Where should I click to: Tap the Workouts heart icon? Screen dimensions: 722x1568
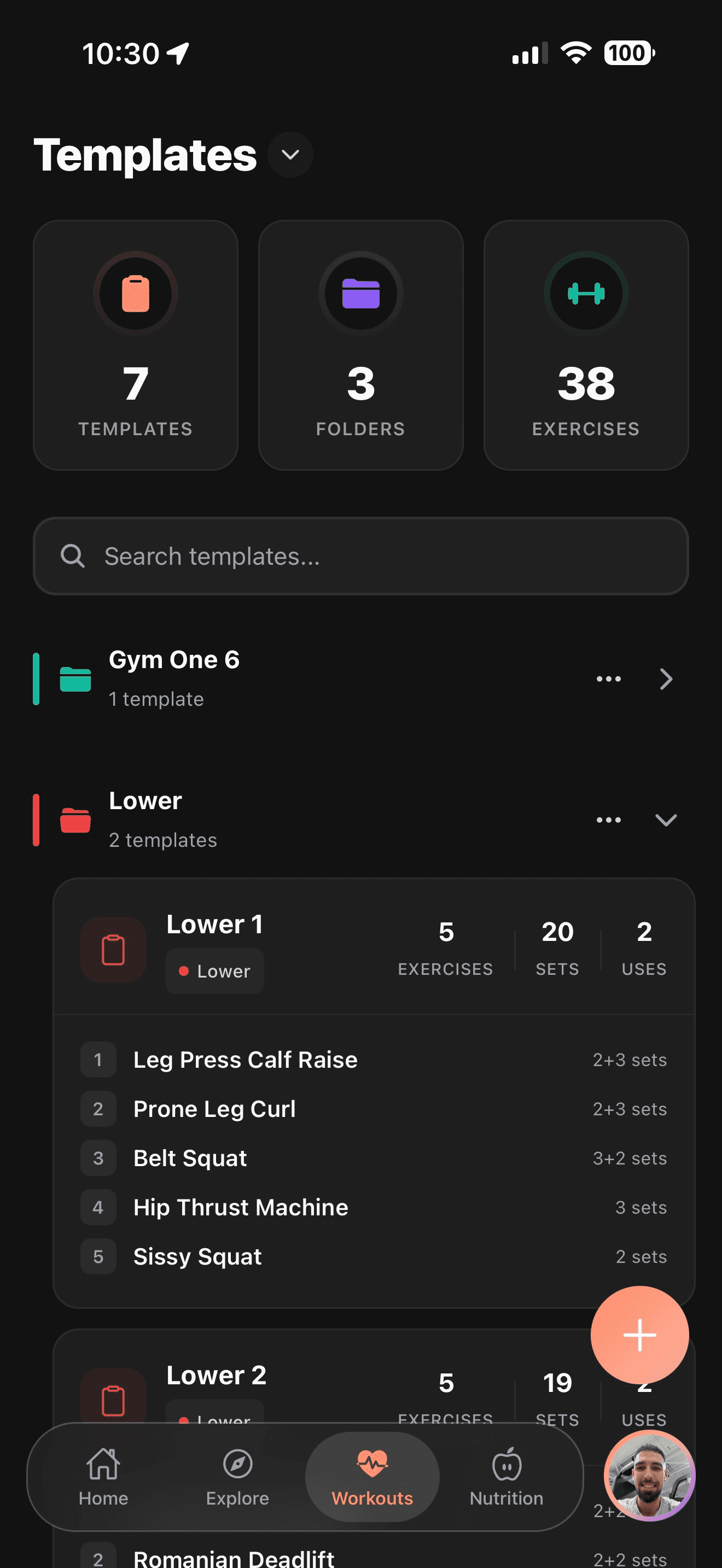(372, 1478)
